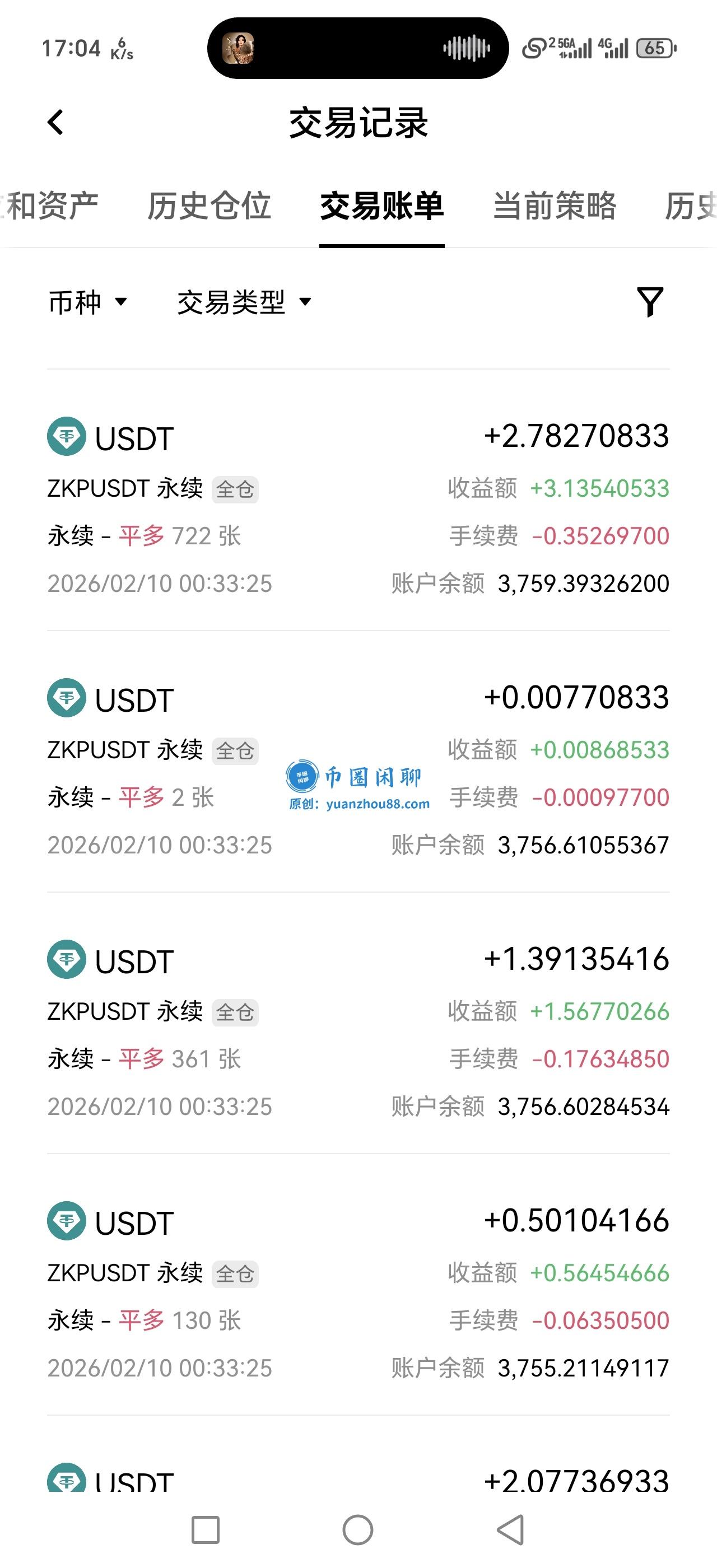Switch to the 当前策略 tab

point(555,206)
